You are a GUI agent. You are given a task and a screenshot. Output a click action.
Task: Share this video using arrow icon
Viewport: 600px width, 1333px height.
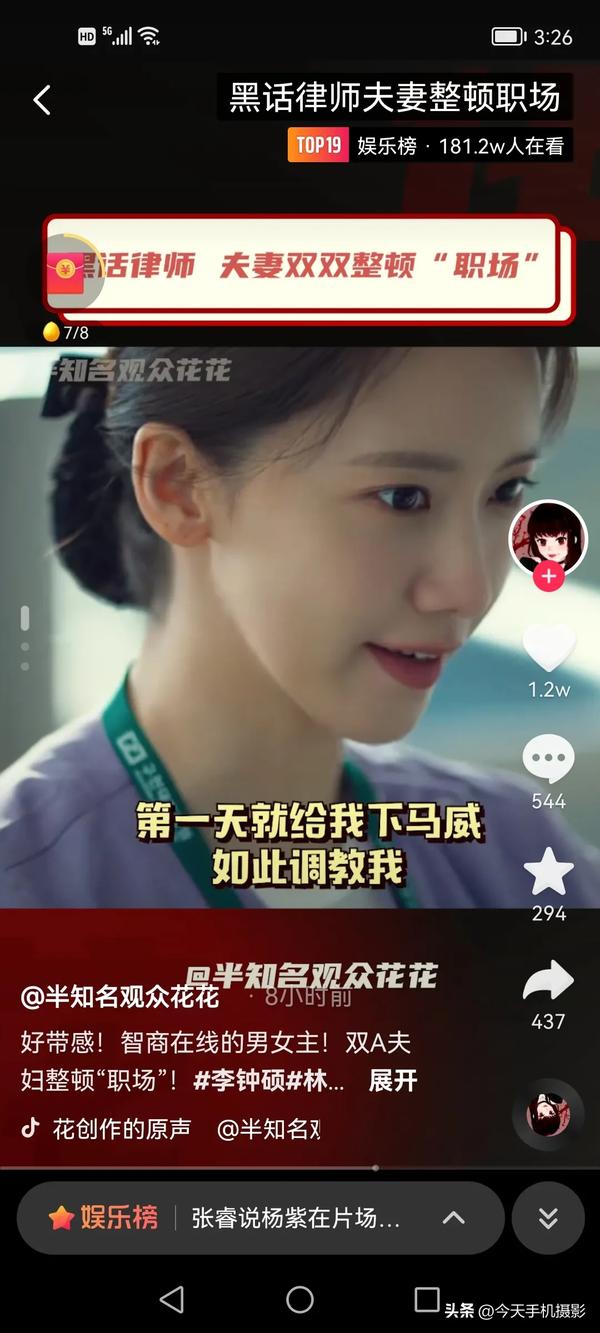(548, 982)
